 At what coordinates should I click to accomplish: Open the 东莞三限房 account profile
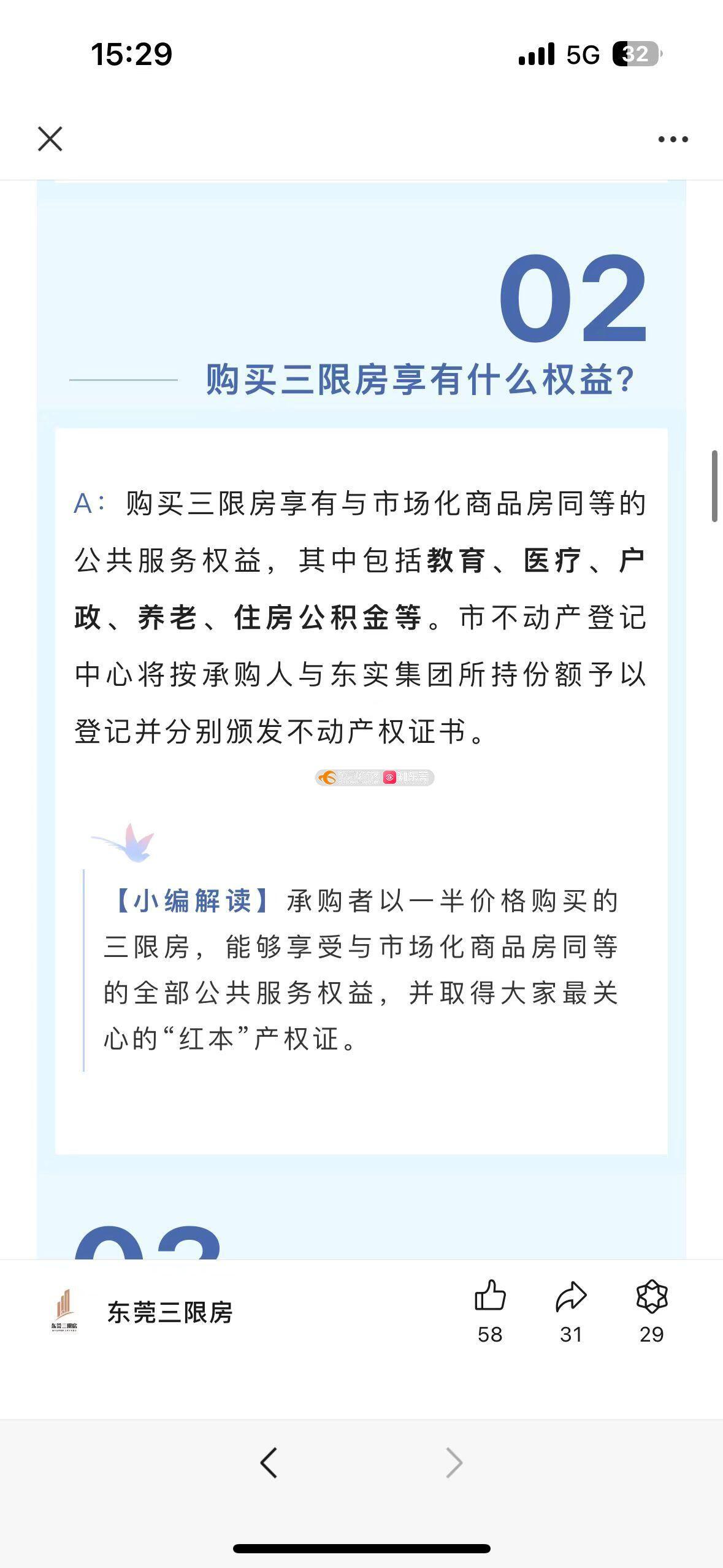[141, 1312]
